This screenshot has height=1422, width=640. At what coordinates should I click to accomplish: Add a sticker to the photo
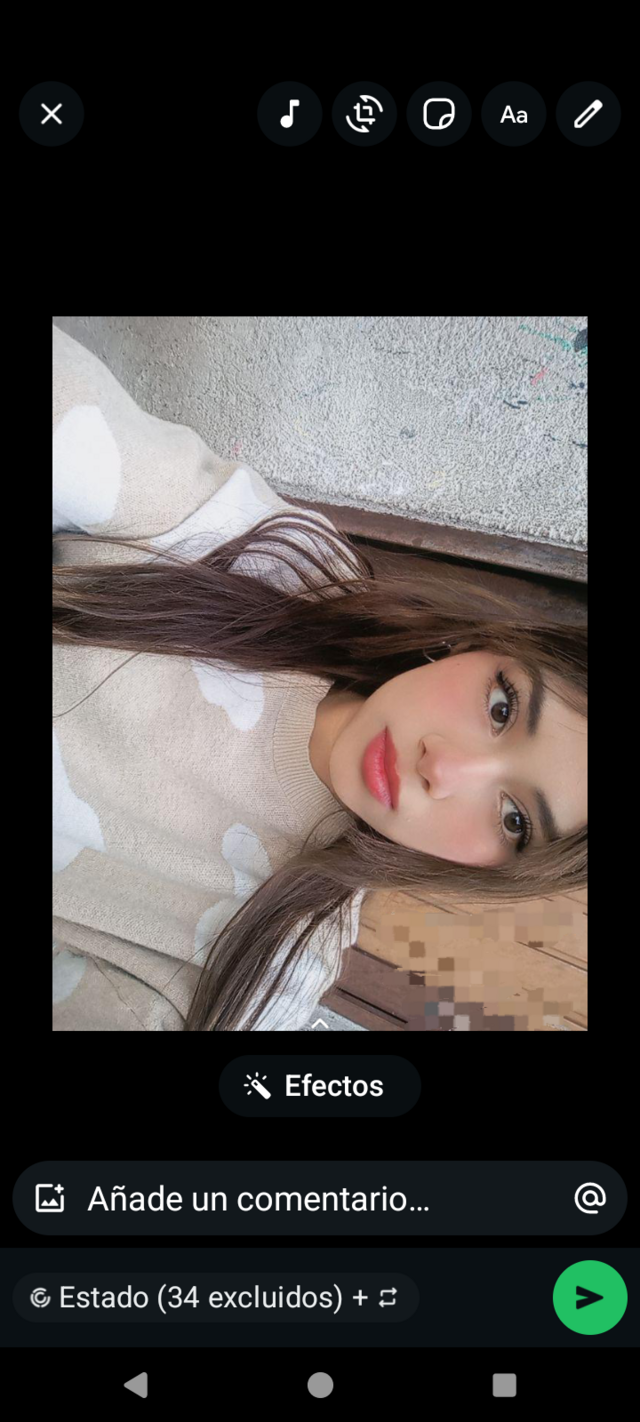439,114
